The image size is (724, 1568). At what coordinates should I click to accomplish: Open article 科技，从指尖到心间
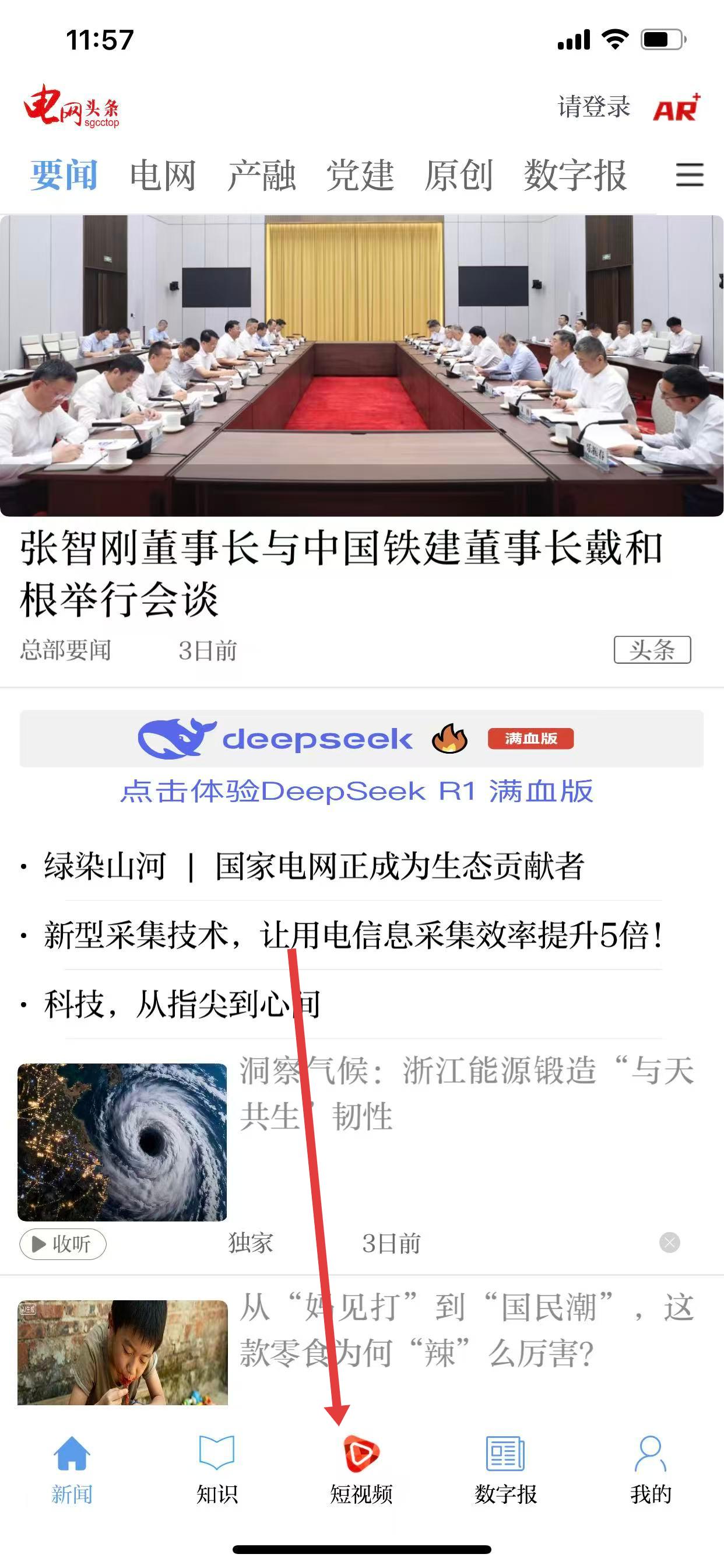(x=182, y=1004)
